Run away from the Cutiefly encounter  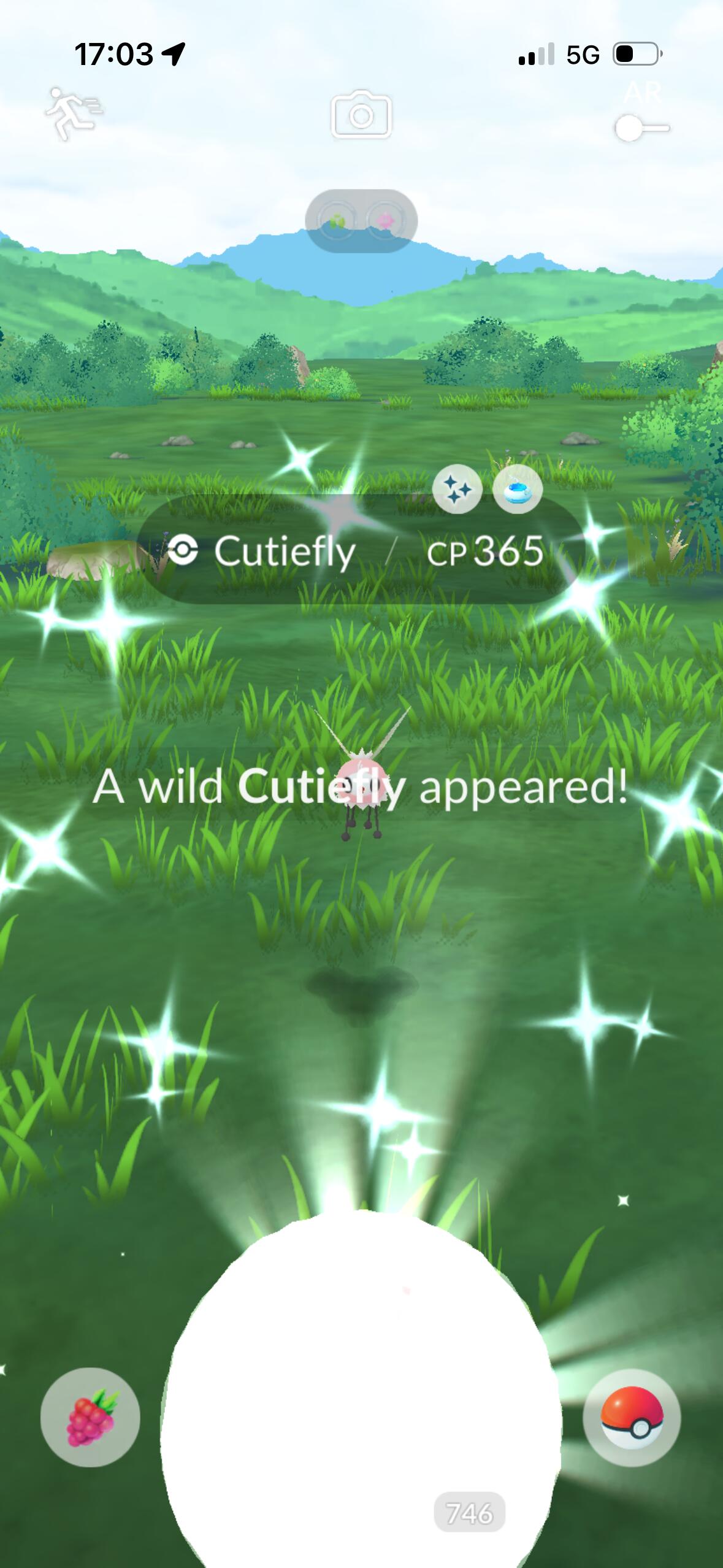(74, 113)
